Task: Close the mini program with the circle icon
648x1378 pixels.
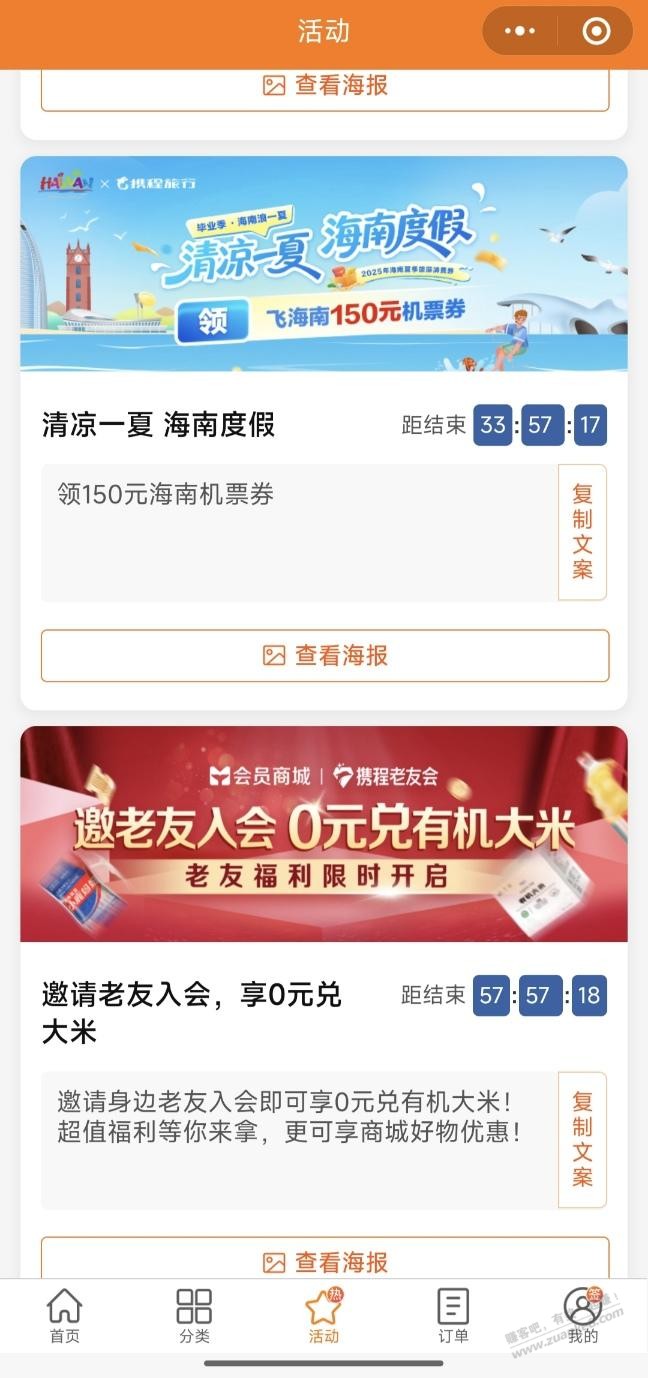Action: [596, 31]
